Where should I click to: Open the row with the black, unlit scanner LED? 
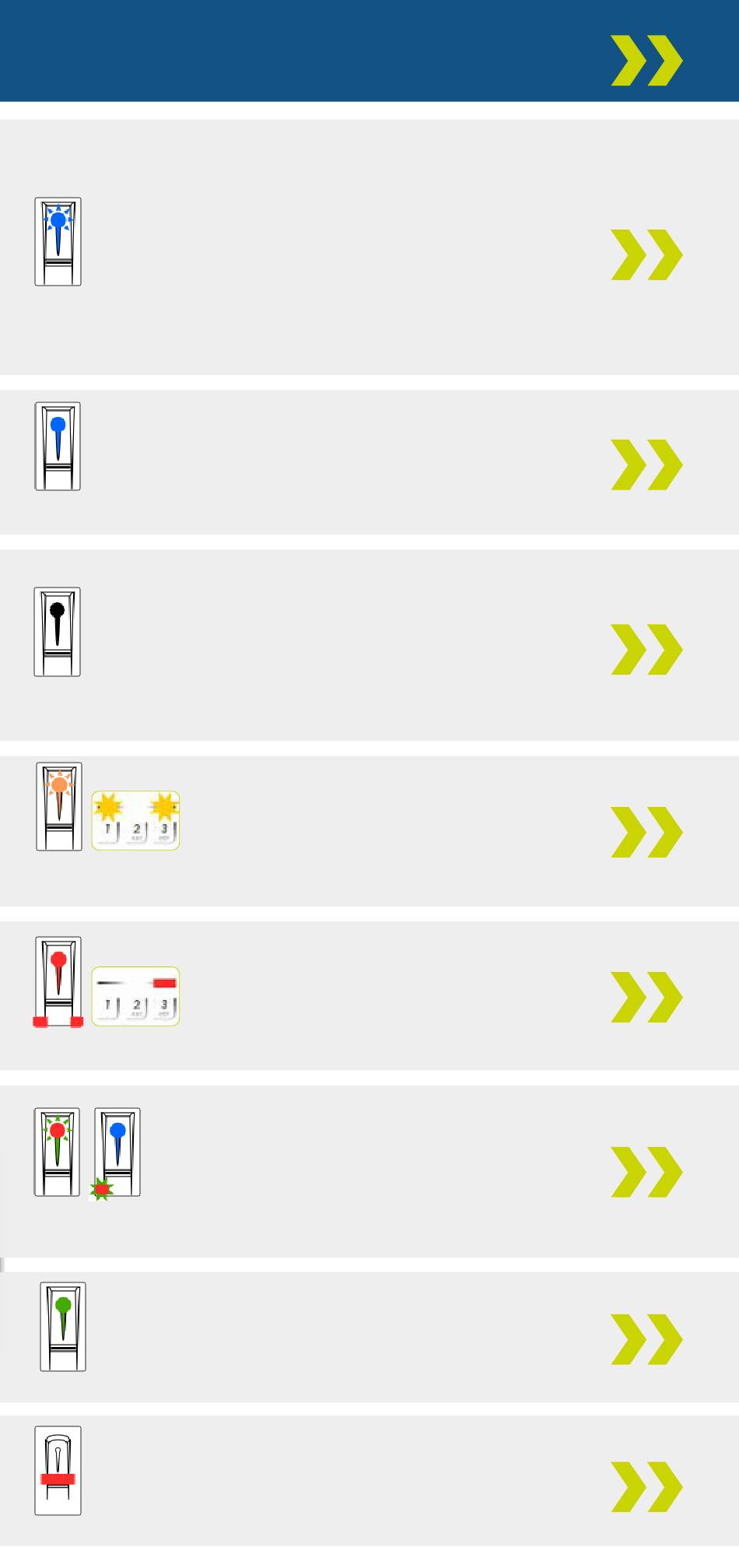tap(646, 648)
